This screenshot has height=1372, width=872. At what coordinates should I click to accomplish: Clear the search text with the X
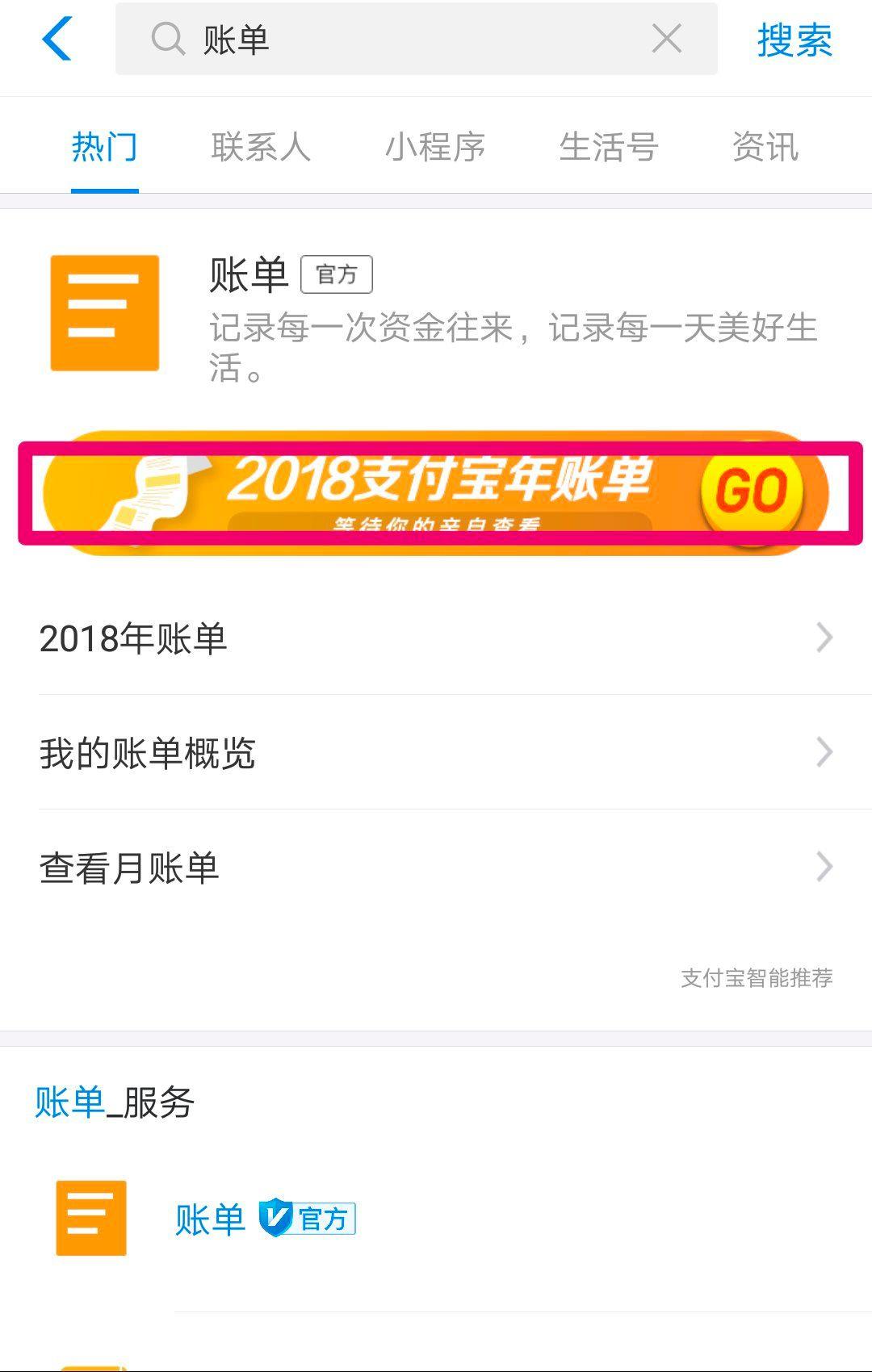point(666,39)
